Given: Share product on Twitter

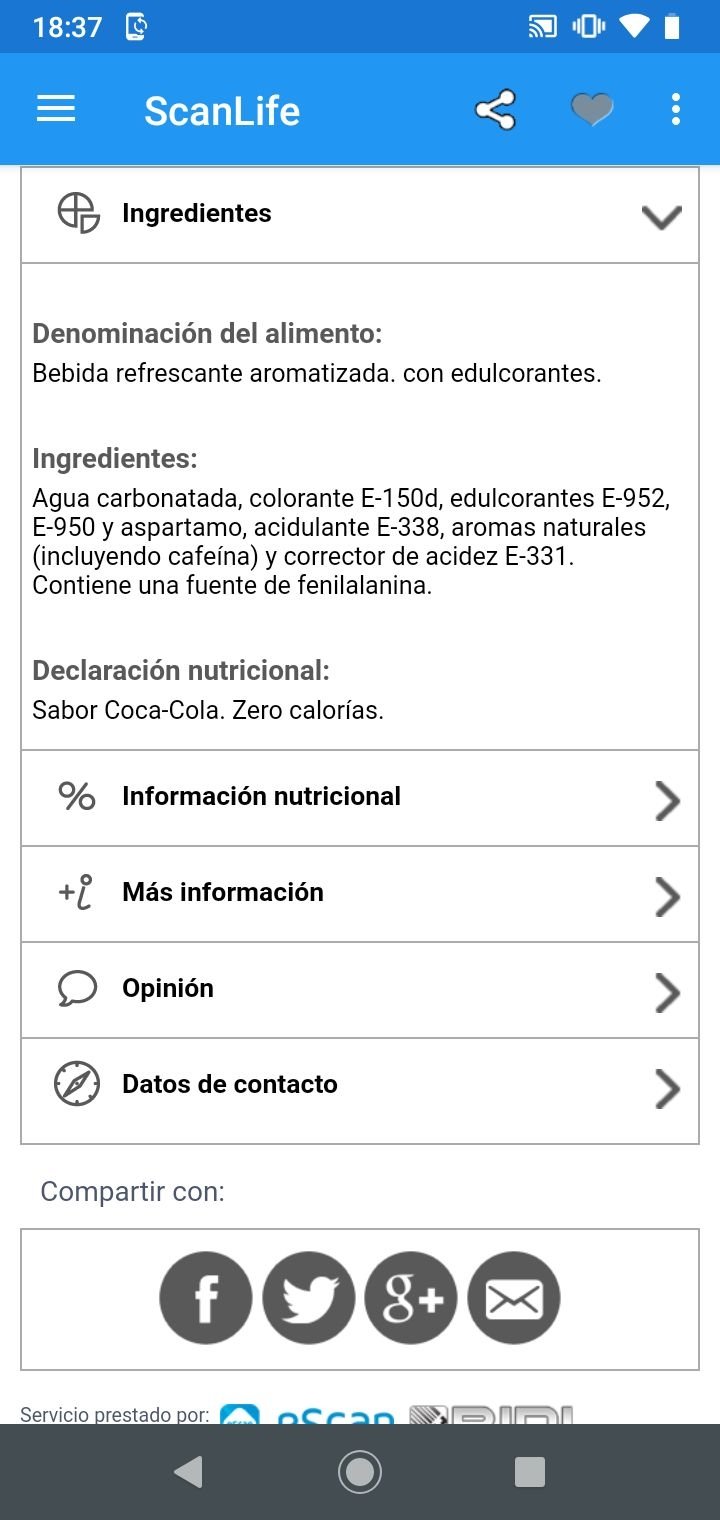Looking at the screenshot, I should point(308,1298).
